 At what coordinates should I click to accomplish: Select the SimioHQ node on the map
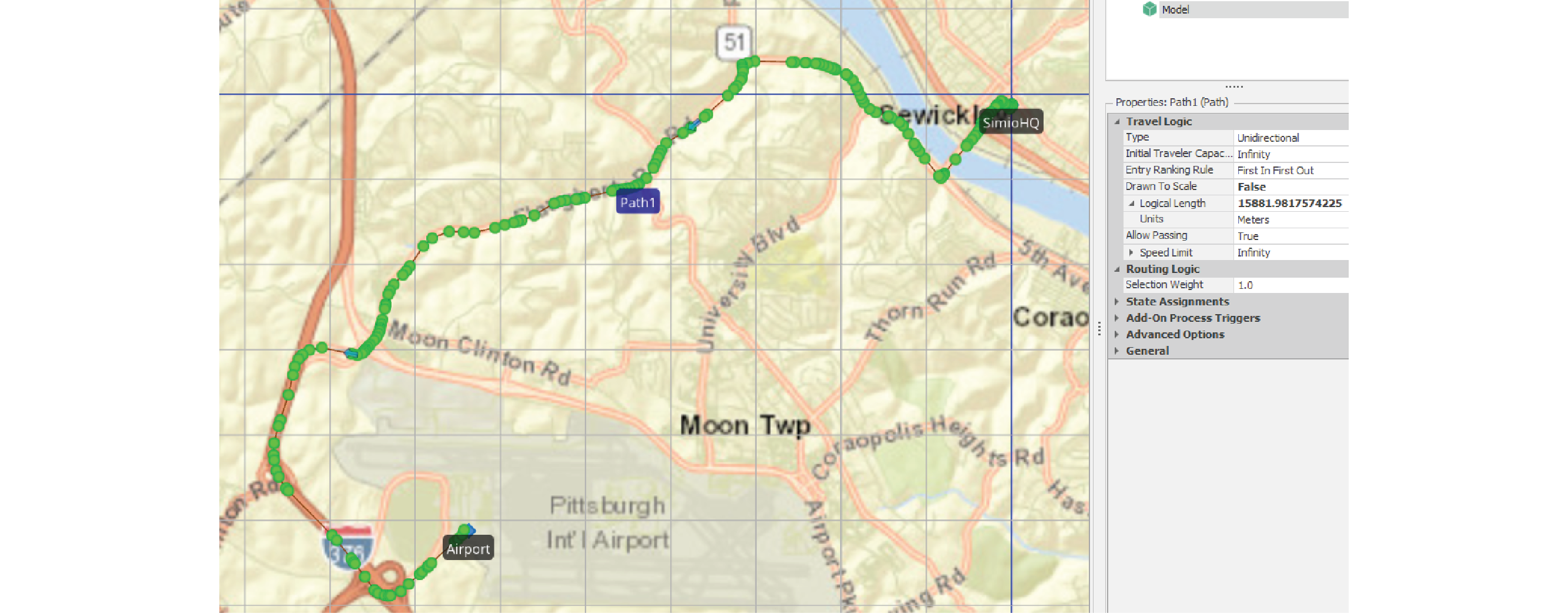[1011, 122]
